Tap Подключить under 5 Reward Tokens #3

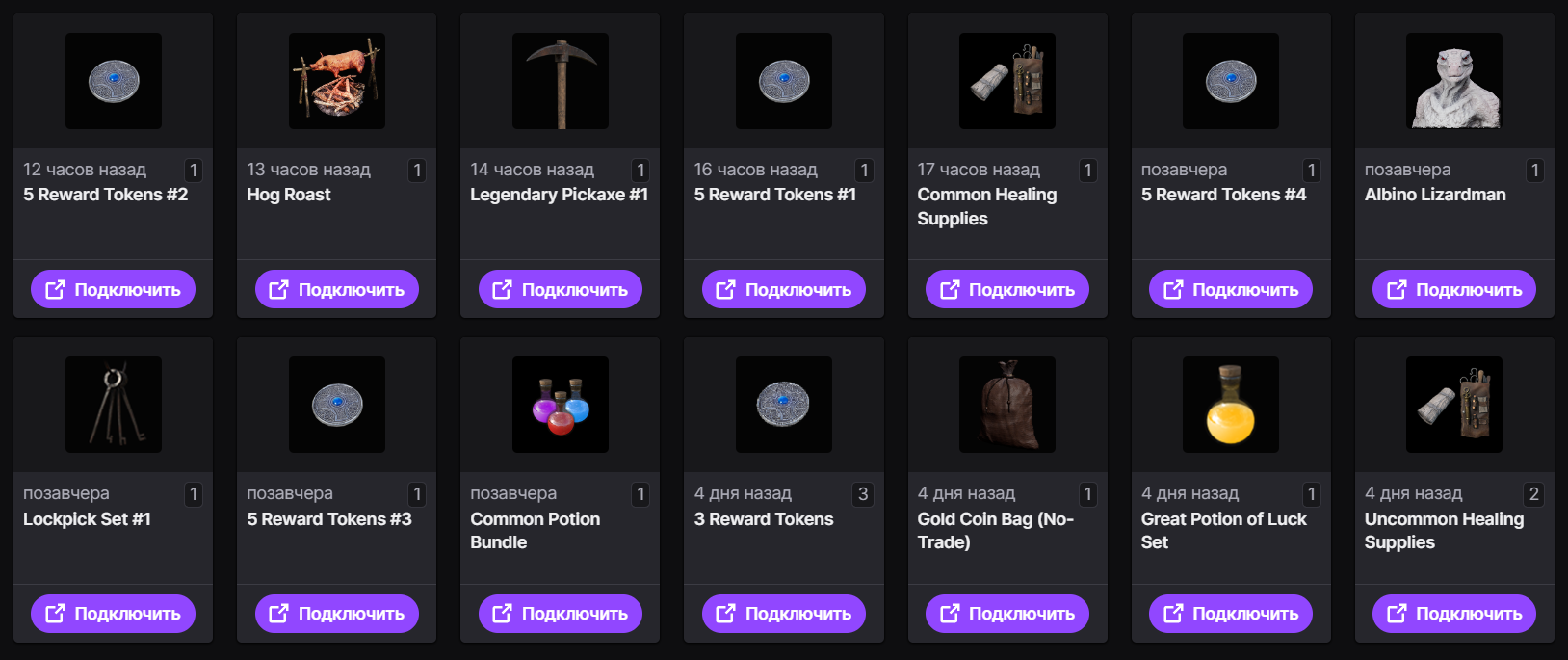pyautogui.click(x=336, y=614)
